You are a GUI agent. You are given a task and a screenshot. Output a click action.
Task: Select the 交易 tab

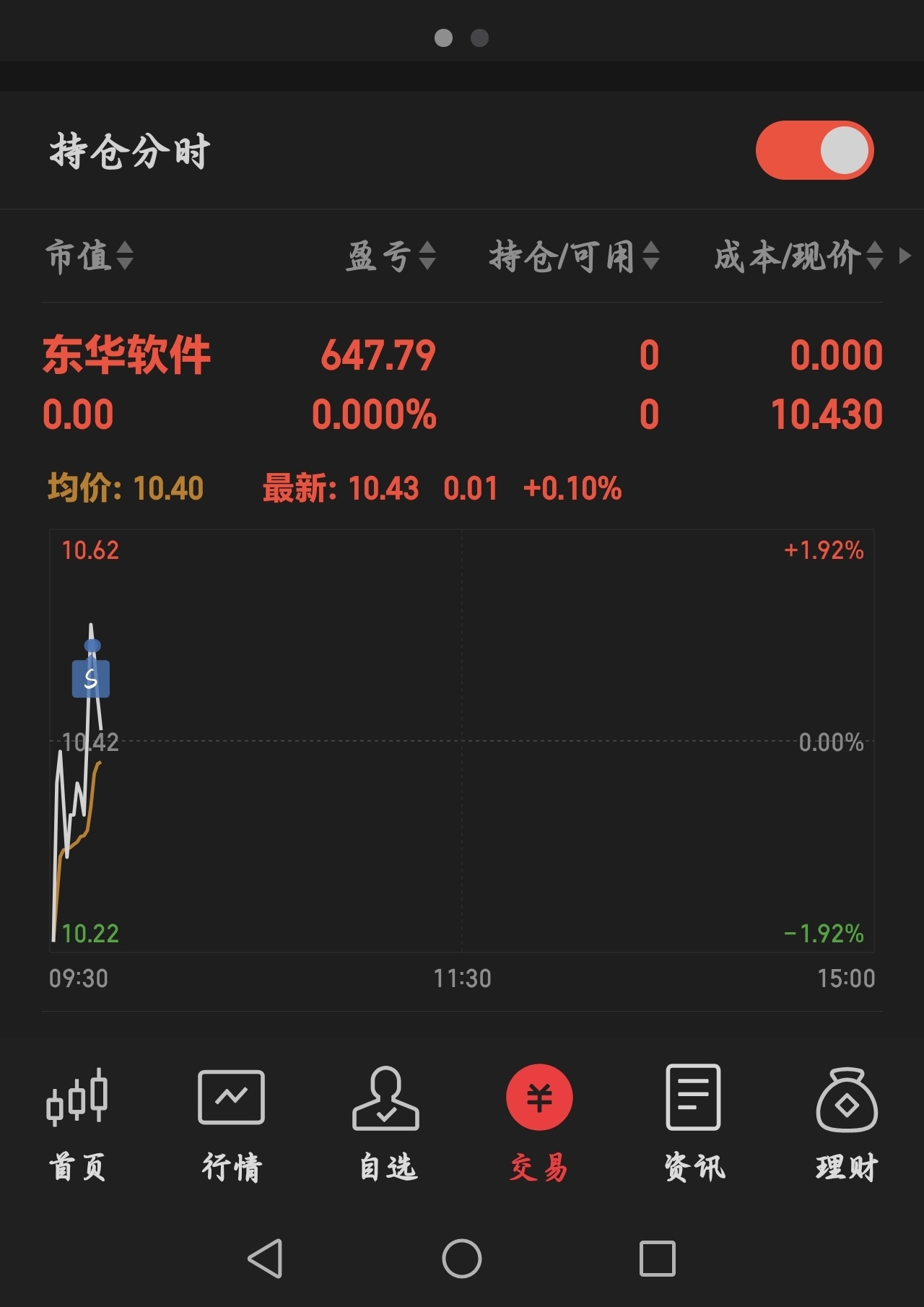539,1125
